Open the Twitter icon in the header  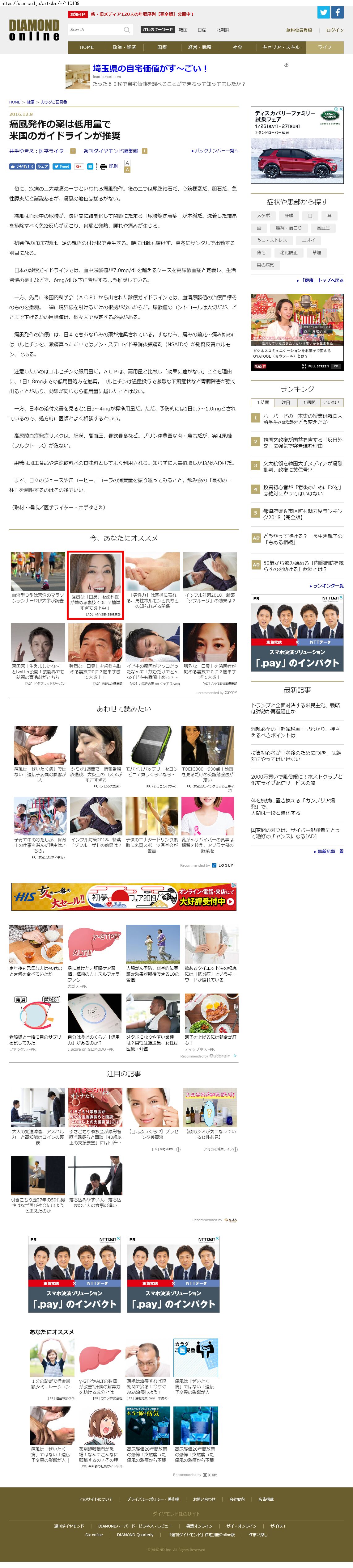click(x=324, y=12)
